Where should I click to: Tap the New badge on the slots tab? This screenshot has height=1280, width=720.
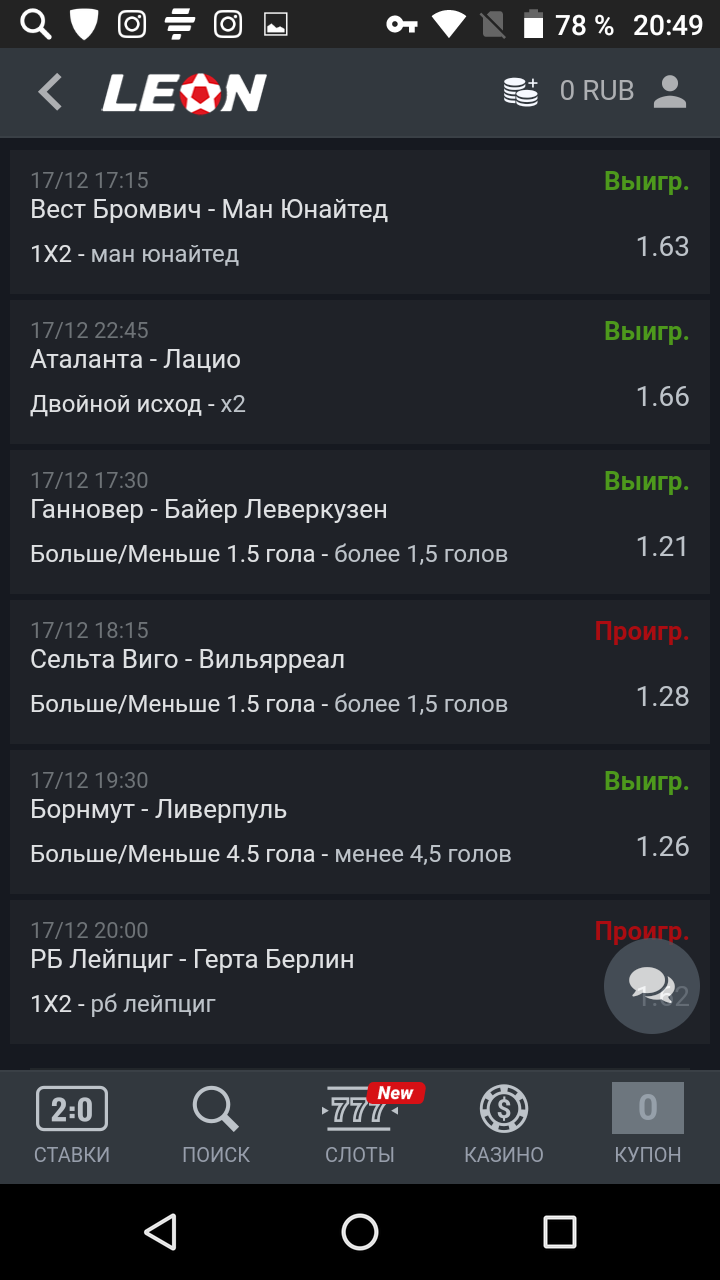[x=395, y=1093]
